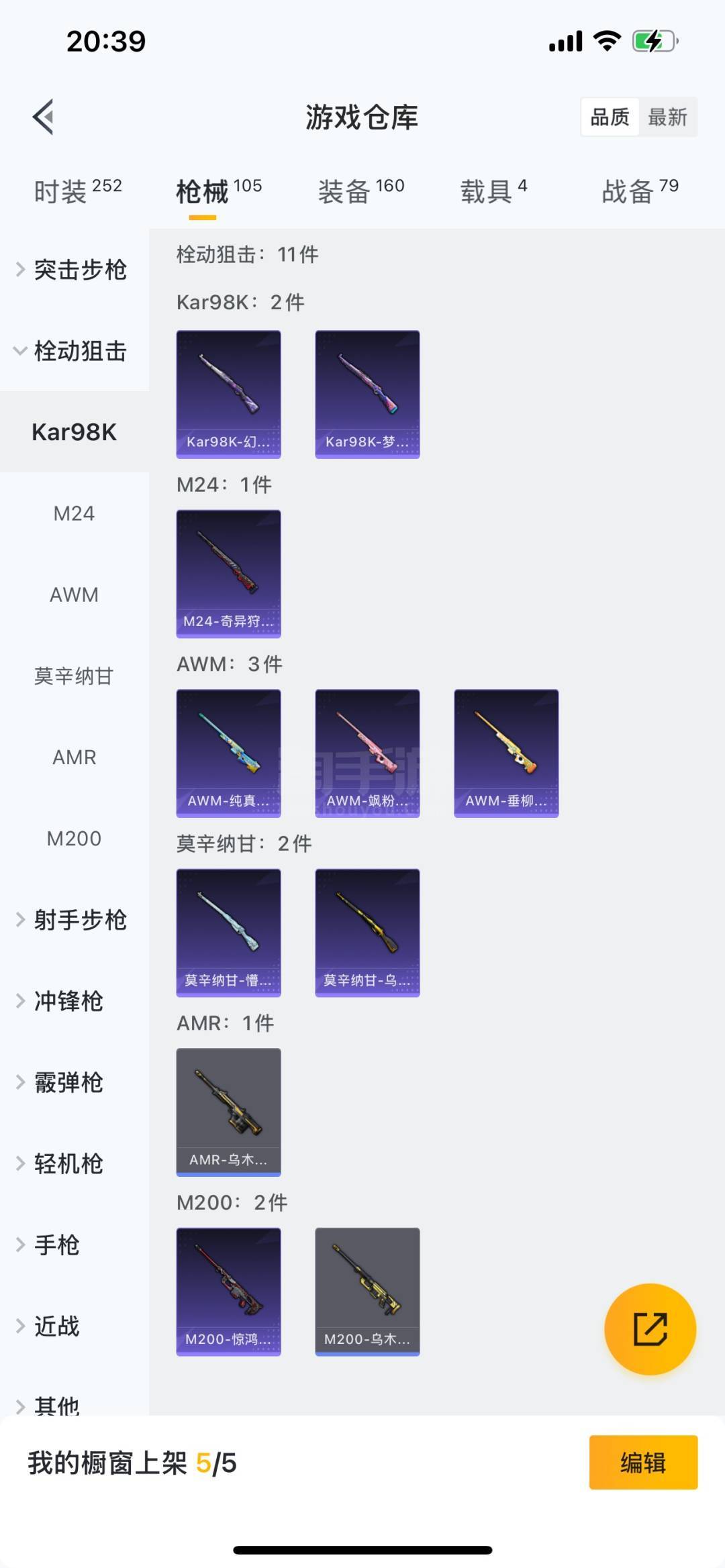This screenshot has height=1568, width=725.
Task: Open the 战备 tab
Action: coord(640,191)
